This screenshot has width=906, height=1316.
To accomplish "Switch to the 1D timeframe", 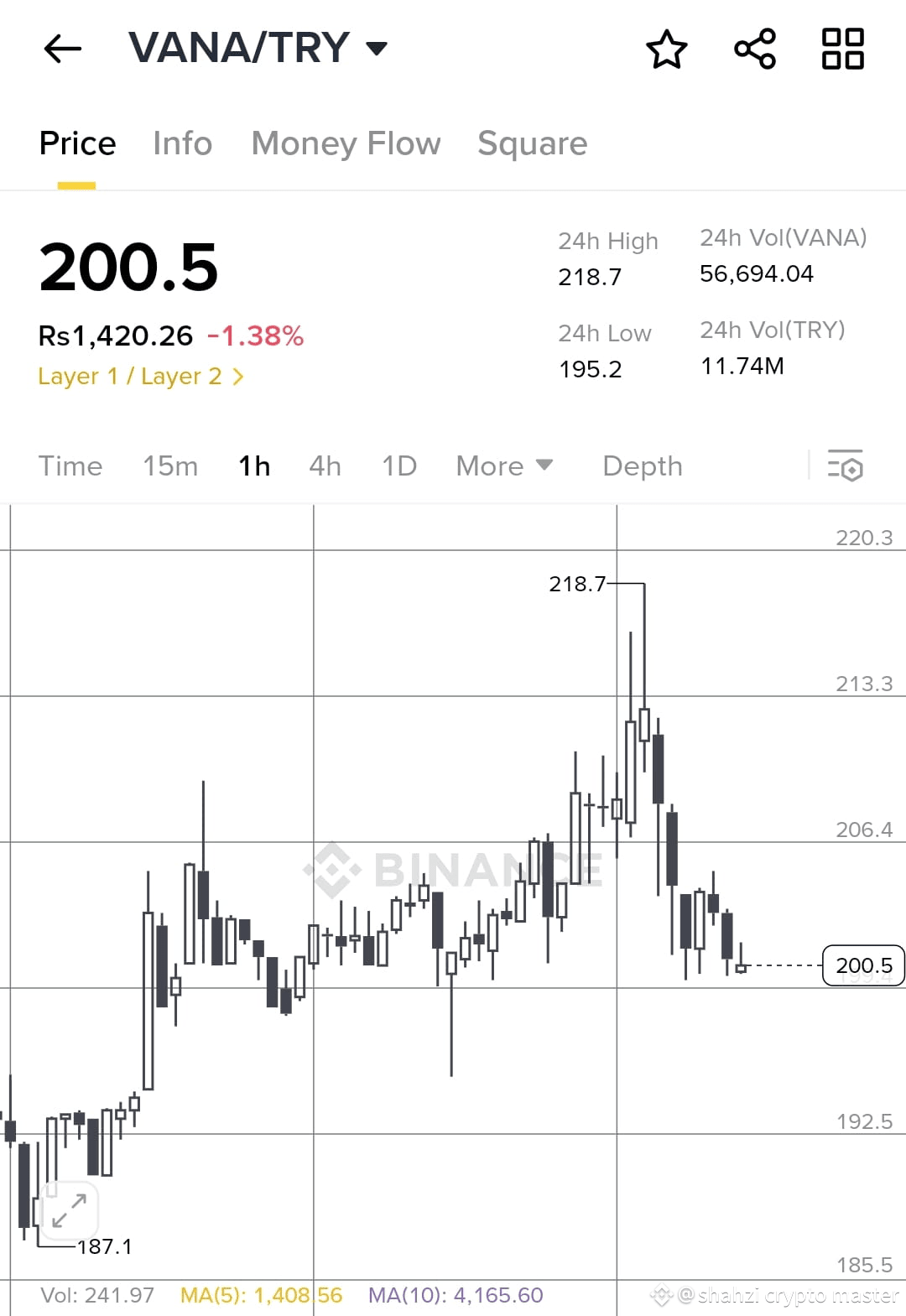I will coord(398,466).
